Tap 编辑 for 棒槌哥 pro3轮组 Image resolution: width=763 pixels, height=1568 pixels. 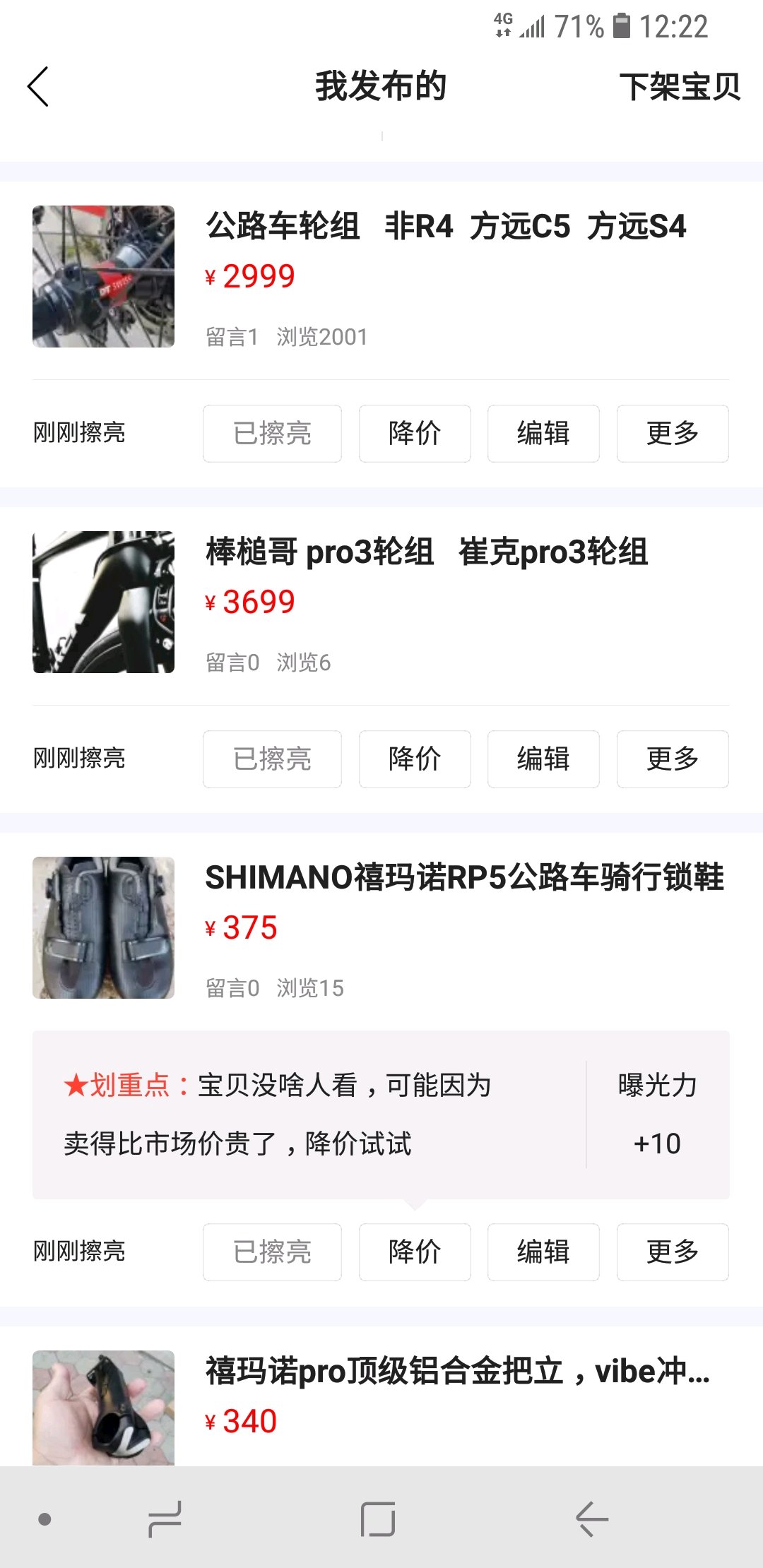coord(543,759)
